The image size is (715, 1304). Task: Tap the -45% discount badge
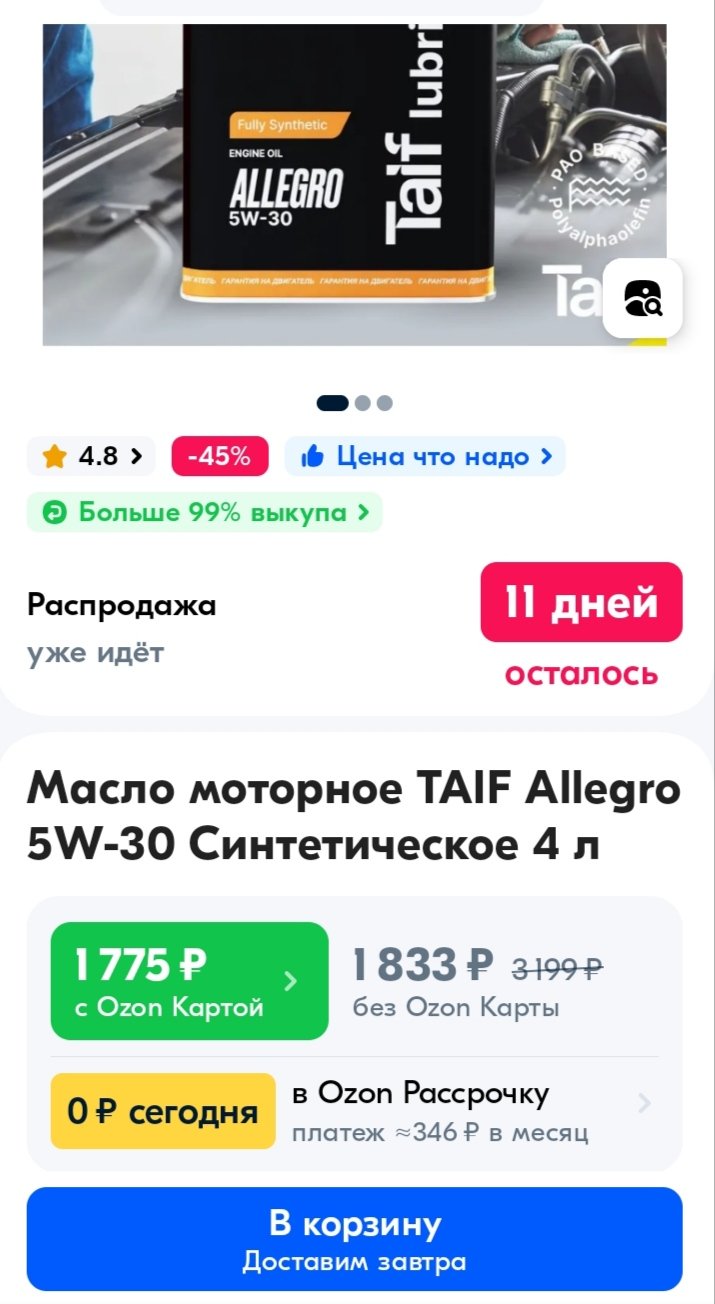tap(220, 457)
